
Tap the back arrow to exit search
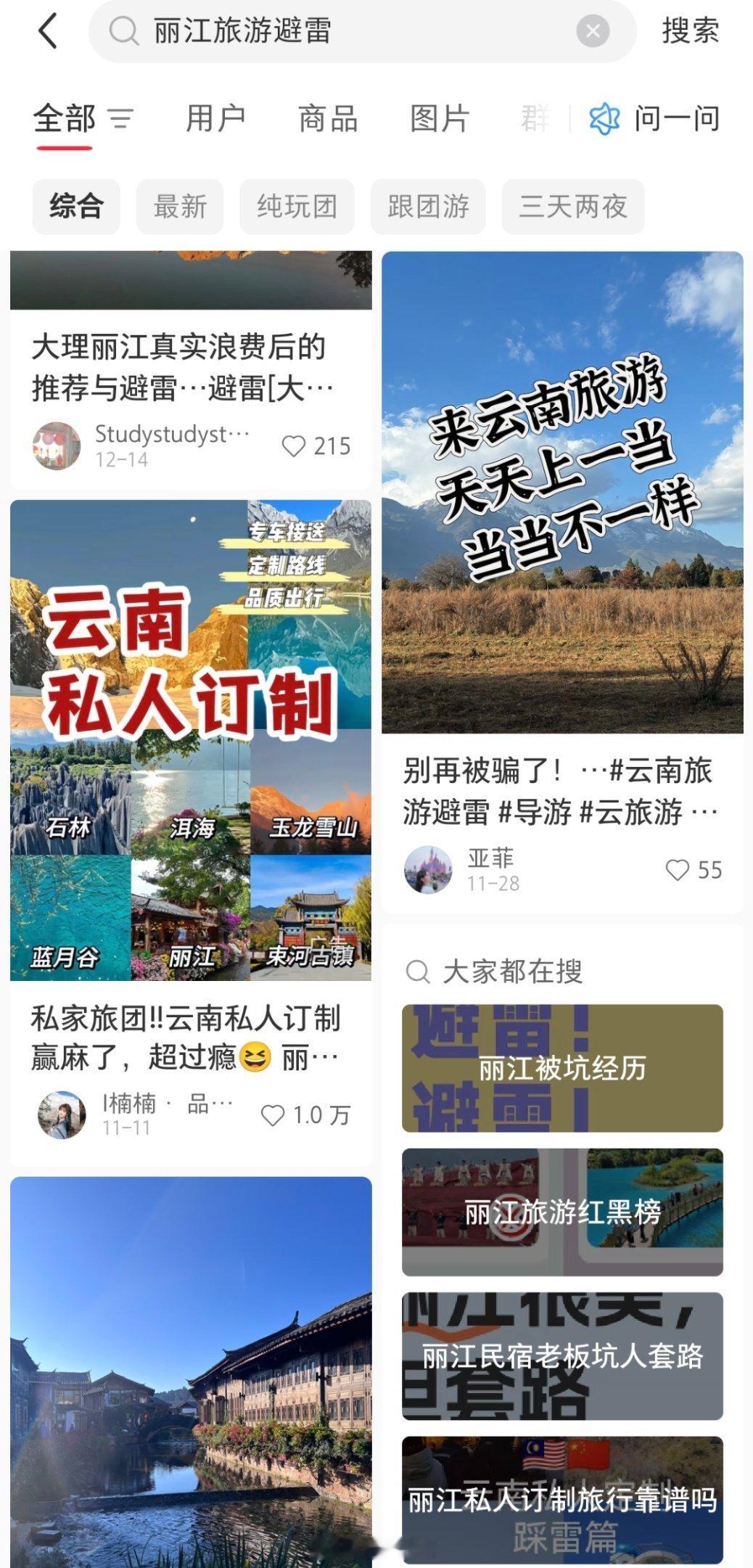coord(46,33)
